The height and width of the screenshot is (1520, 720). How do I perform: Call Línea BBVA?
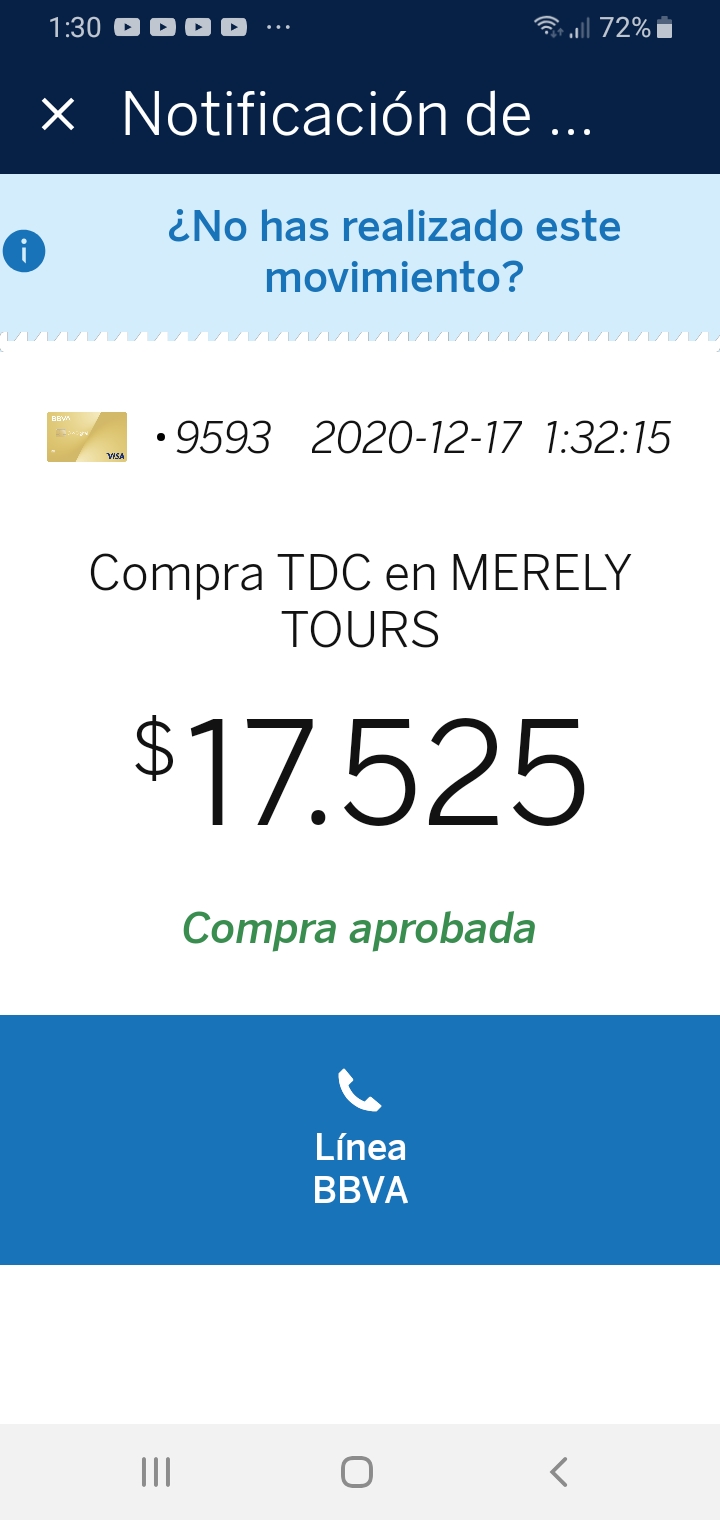[360, 1139]
